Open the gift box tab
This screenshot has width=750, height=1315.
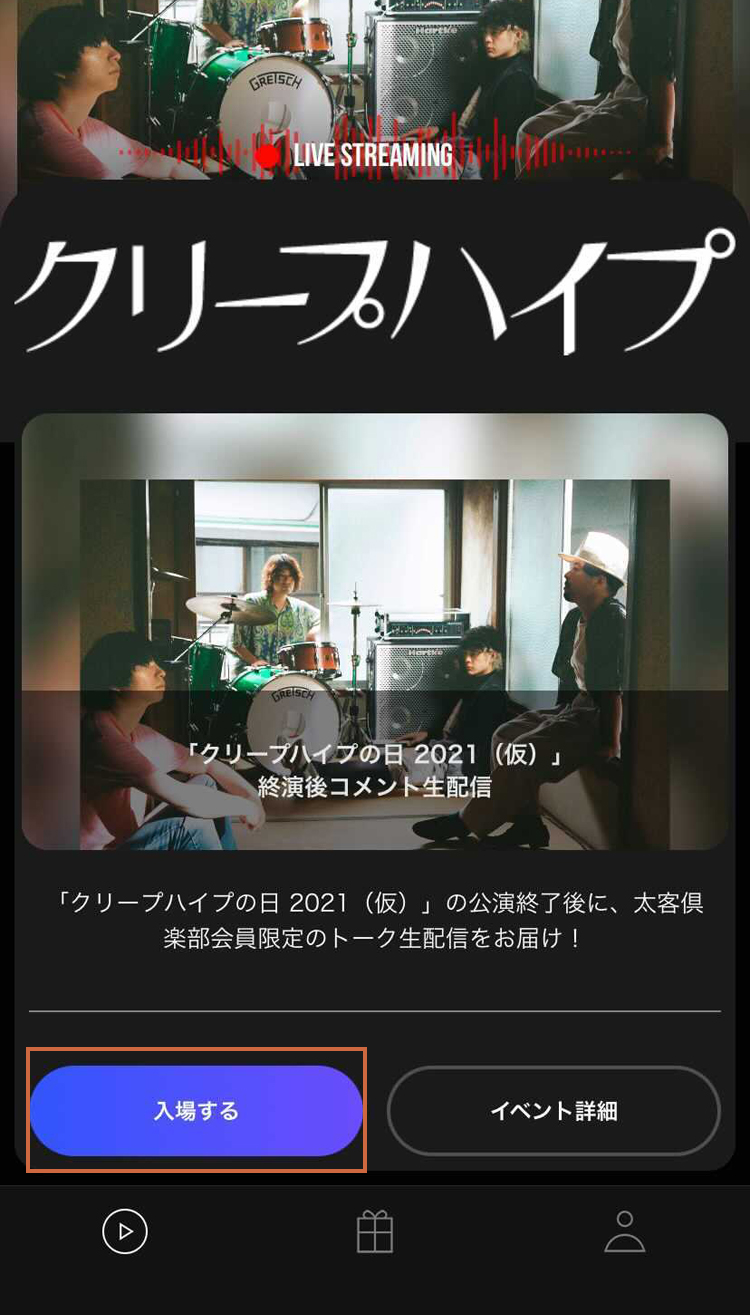(x=375, y=1232)
